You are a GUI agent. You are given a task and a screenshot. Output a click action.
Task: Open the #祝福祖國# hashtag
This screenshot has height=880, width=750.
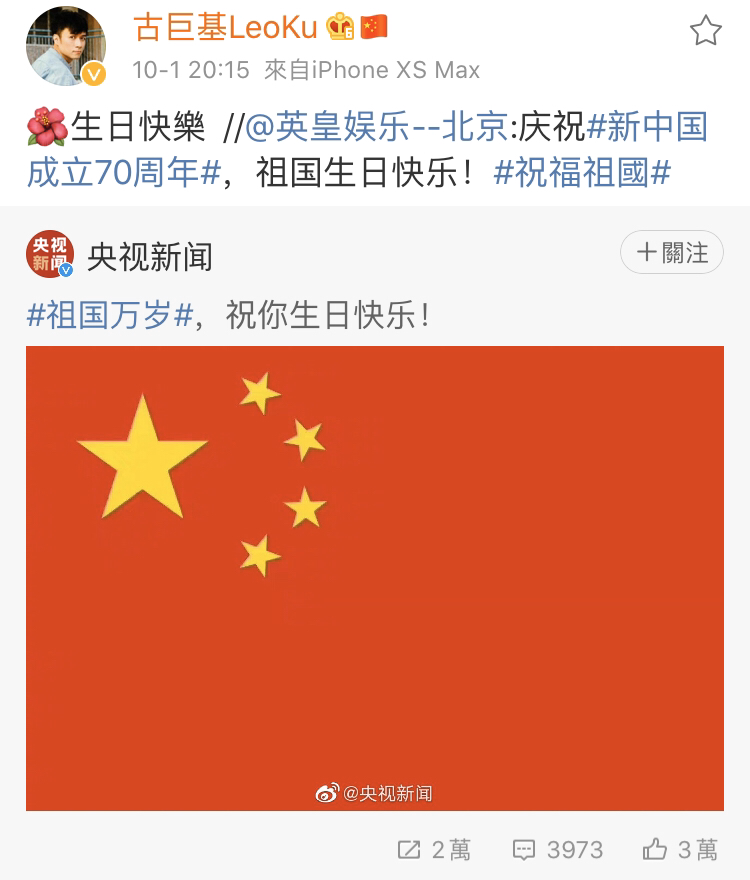pyautogui.click(x=582, y=172)
